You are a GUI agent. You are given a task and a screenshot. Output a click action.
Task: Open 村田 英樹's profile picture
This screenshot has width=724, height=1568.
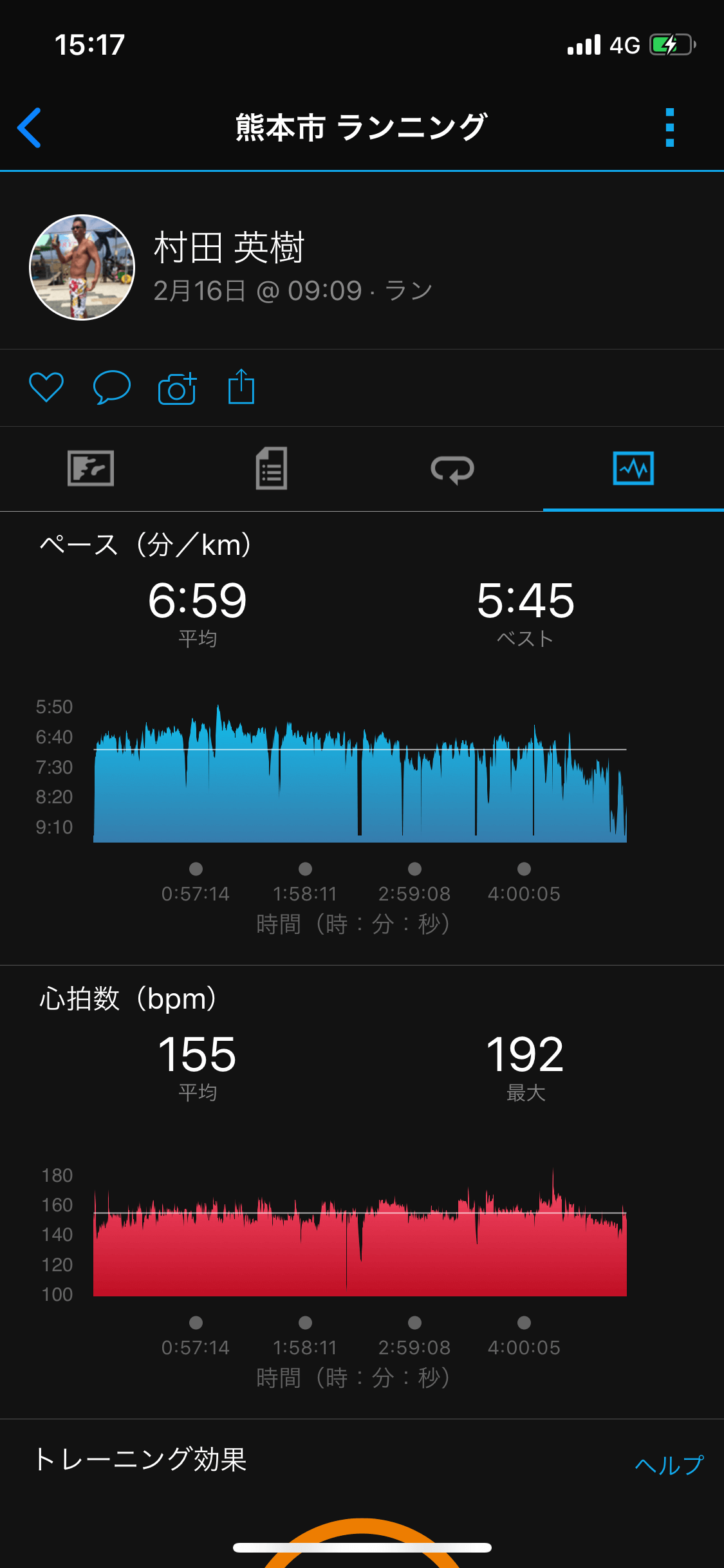click(82, 267)
